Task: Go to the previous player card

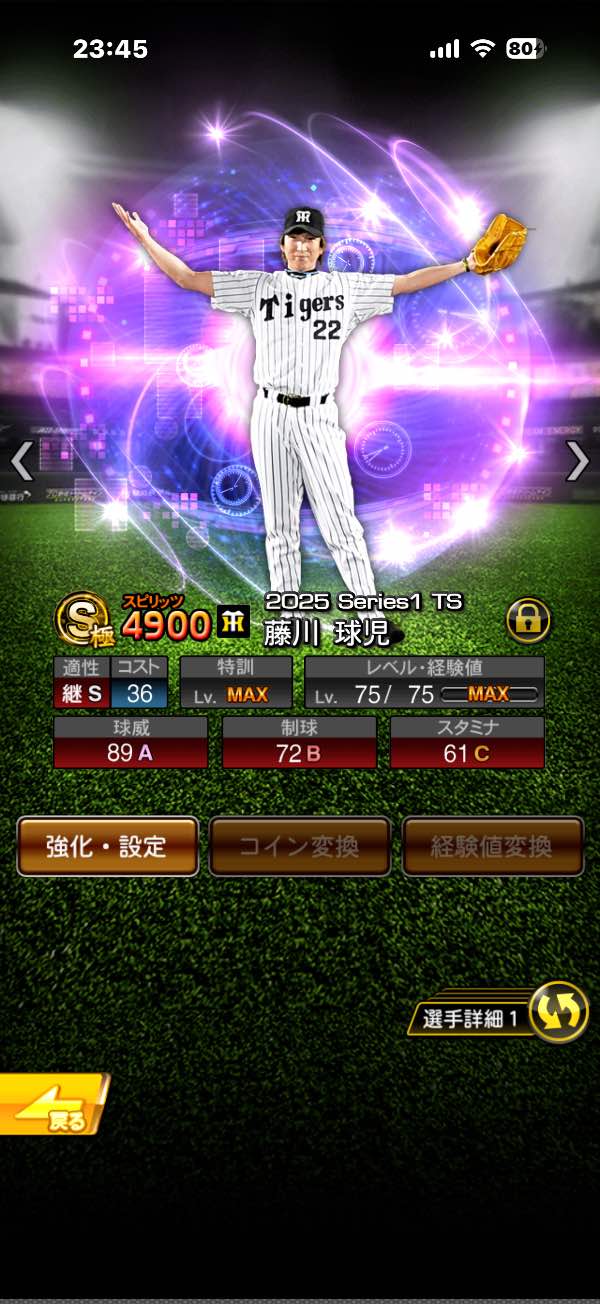Action: [22, 461]
